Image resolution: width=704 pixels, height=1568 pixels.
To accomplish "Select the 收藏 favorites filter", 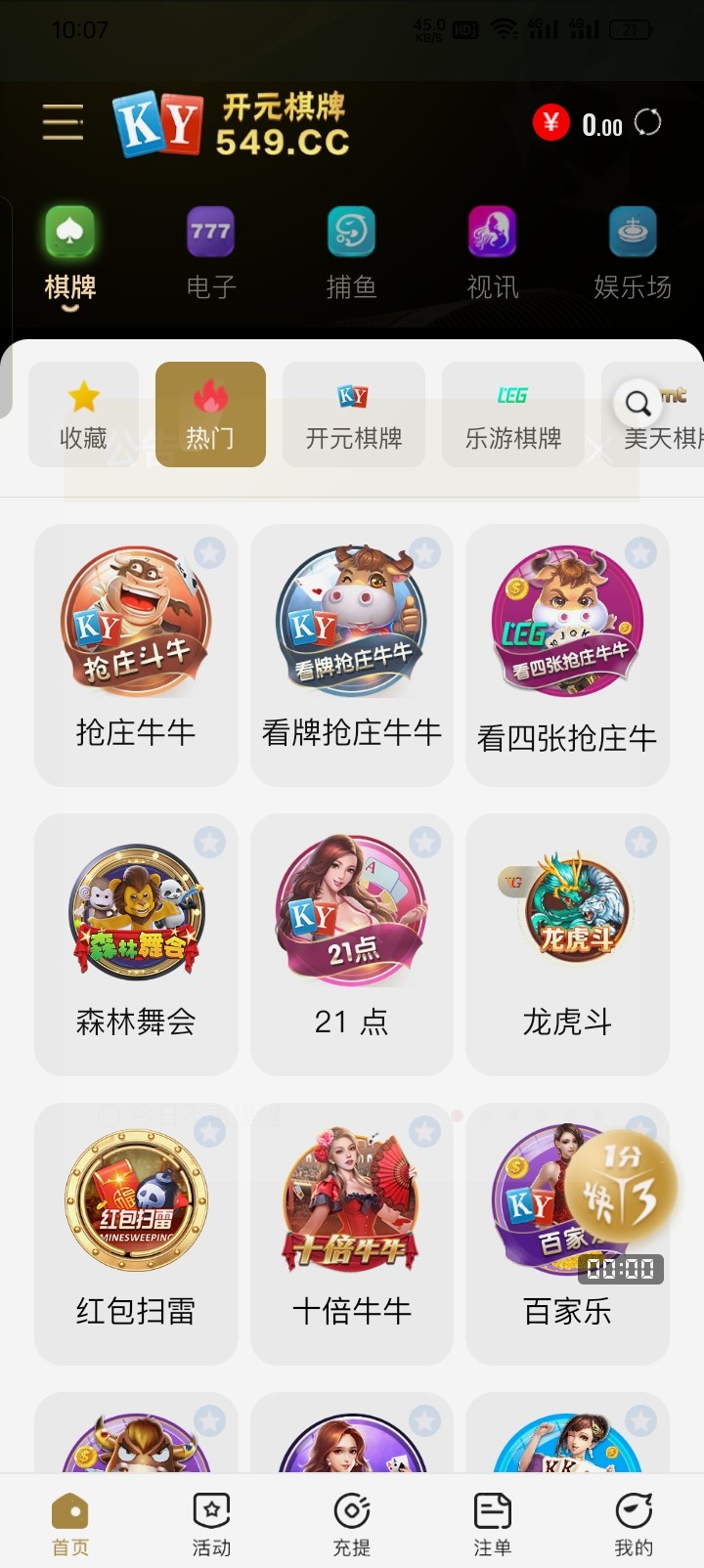I will point(83,415).
